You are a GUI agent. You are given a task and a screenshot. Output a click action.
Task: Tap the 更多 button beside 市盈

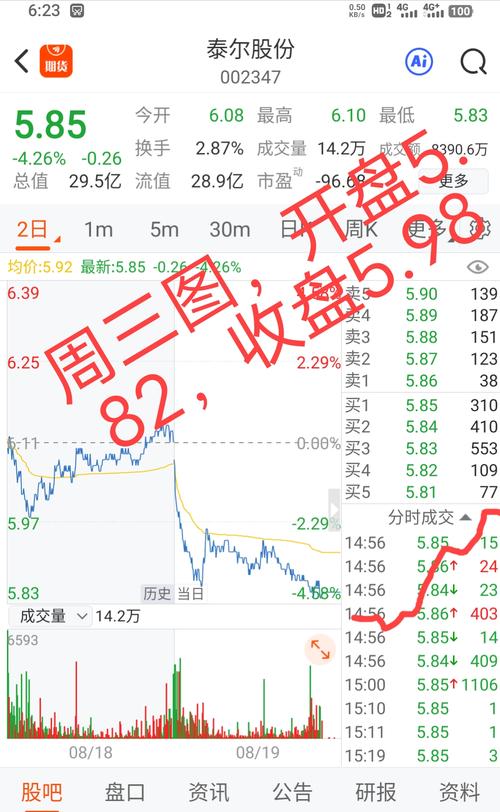click(x=455, y=181)
